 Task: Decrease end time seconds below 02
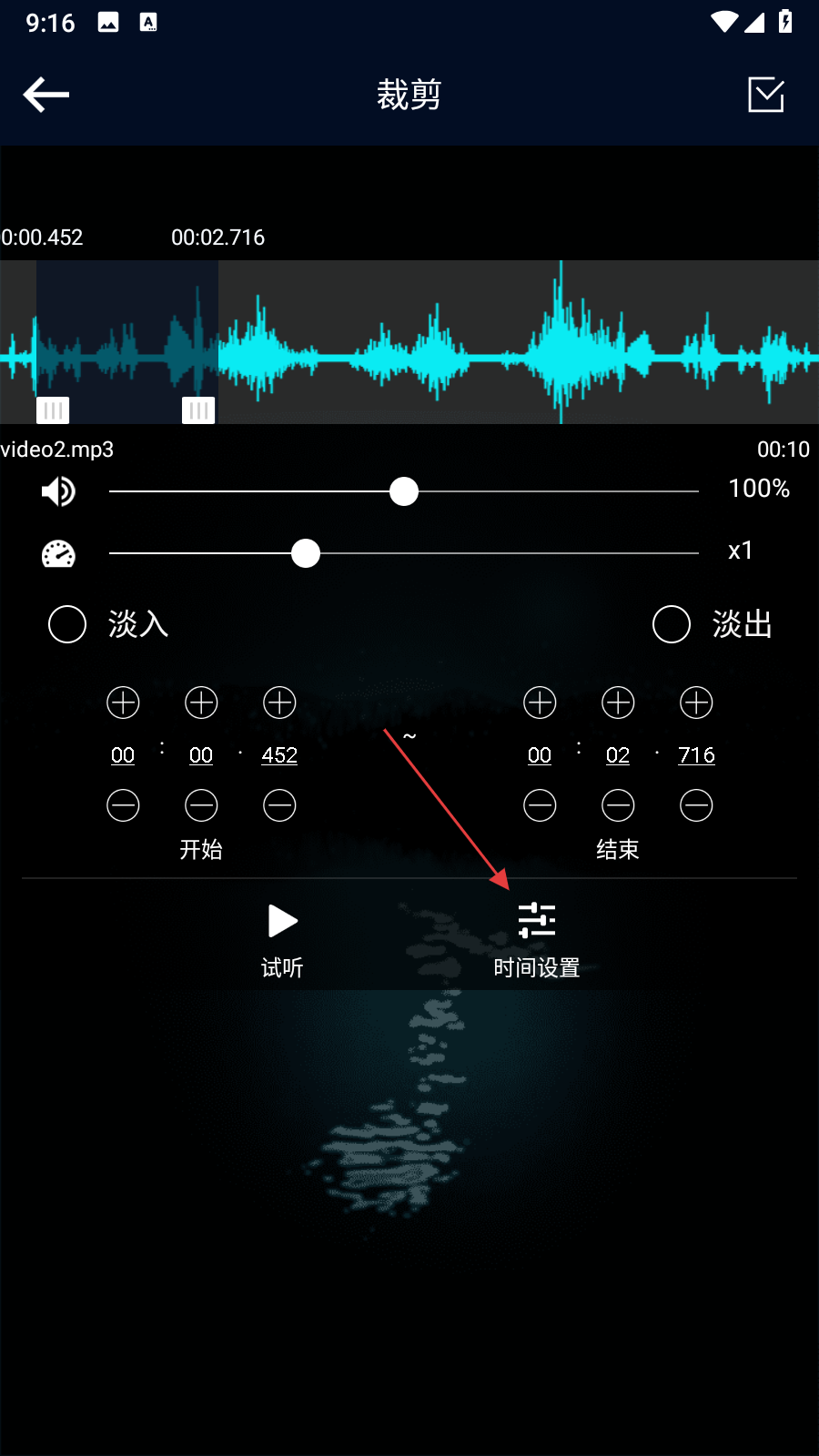[618, 805]
